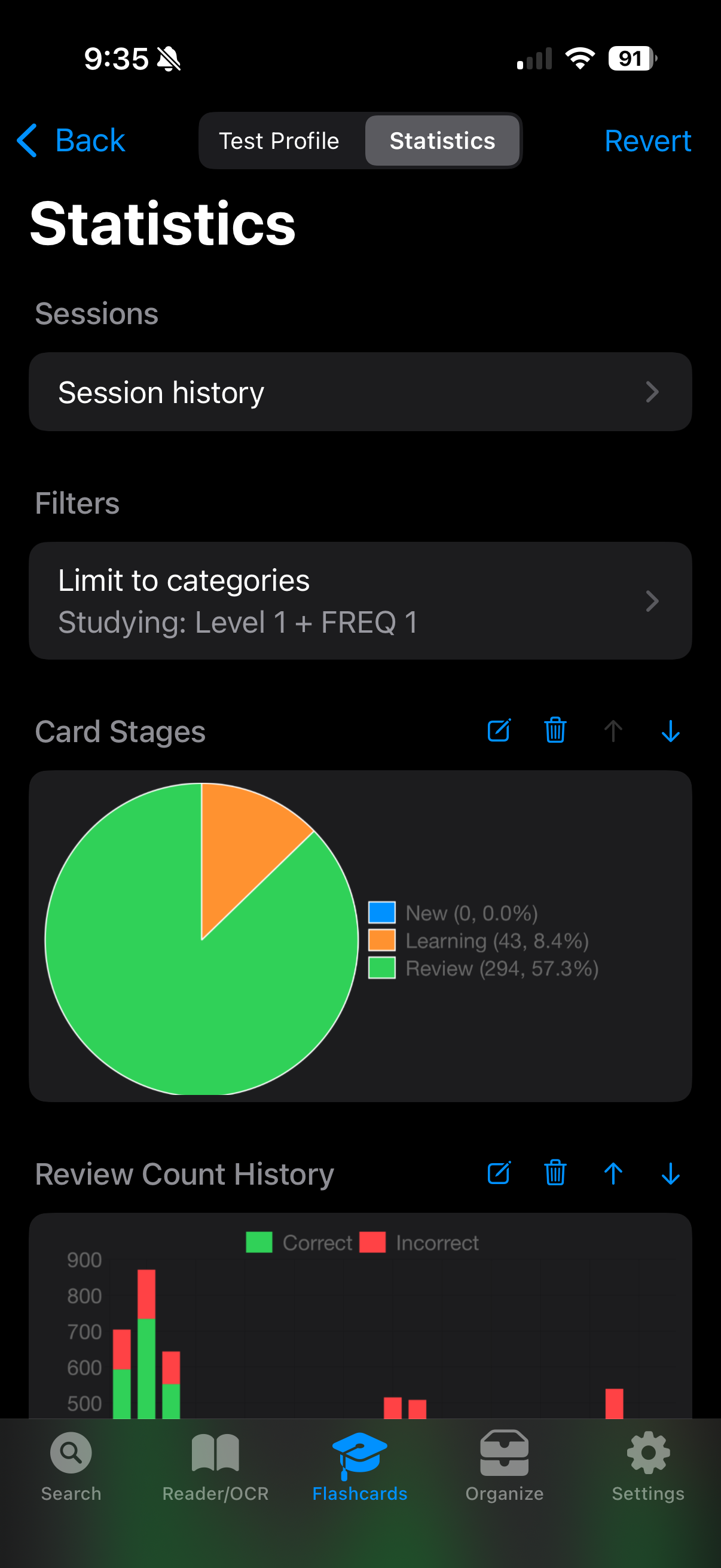
Task: Delete the Card Stages chart
Action: pyautogui.click(x=555, y=730)
